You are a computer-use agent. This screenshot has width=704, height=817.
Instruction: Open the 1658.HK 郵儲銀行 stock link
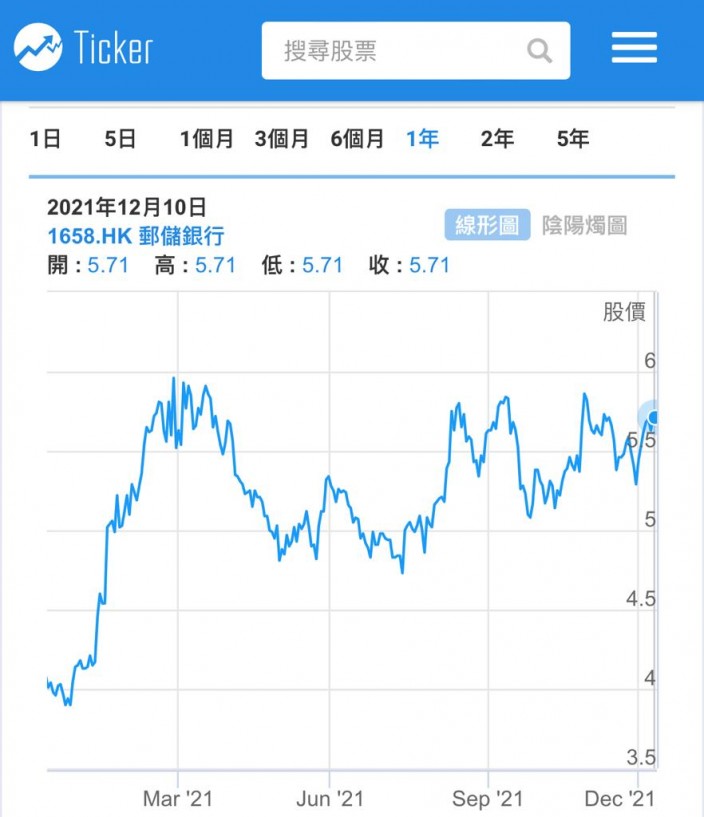[x=136, y=236]
